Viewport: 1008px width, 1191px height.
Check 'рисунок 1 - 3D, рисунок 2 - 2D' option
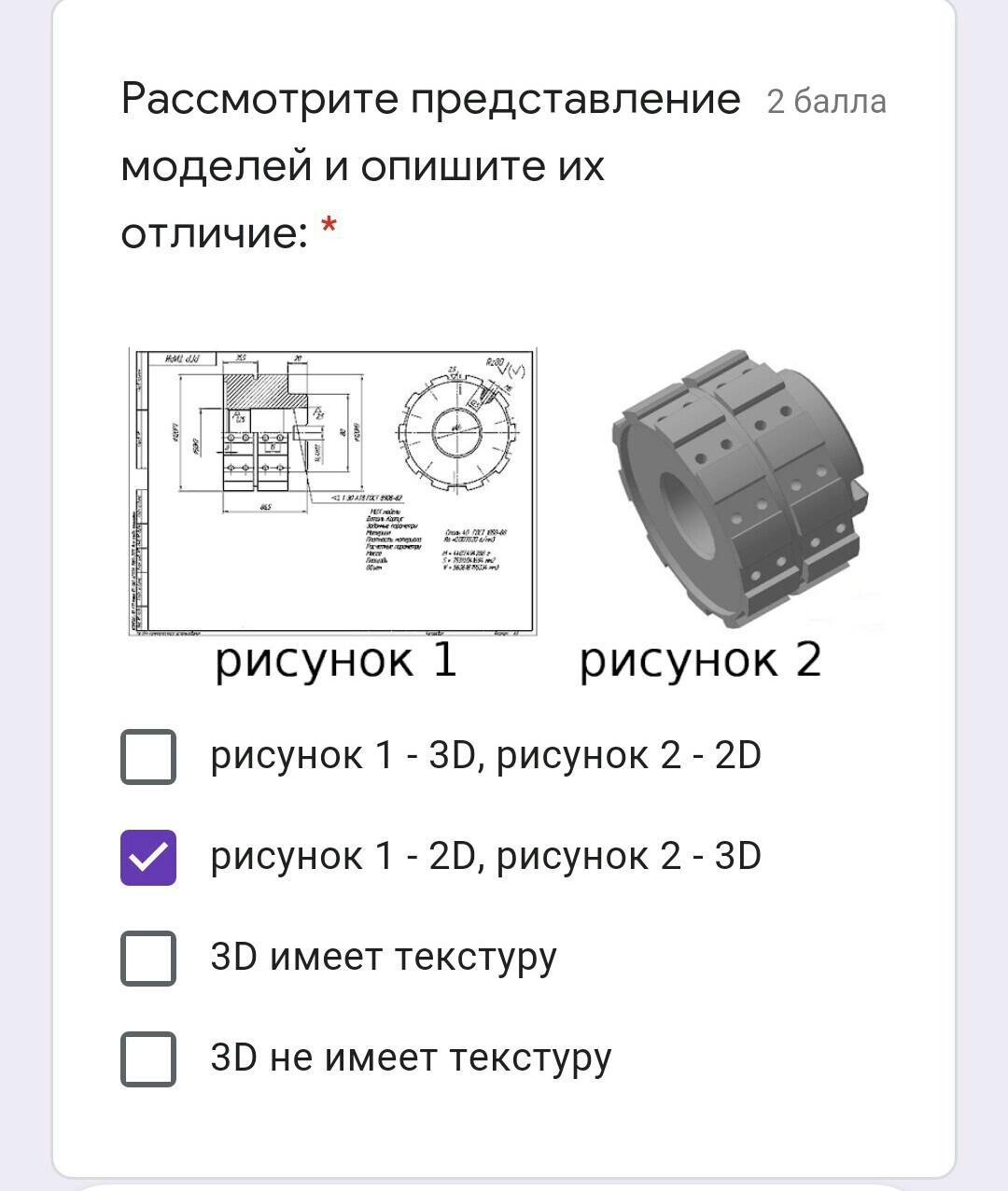148,757
